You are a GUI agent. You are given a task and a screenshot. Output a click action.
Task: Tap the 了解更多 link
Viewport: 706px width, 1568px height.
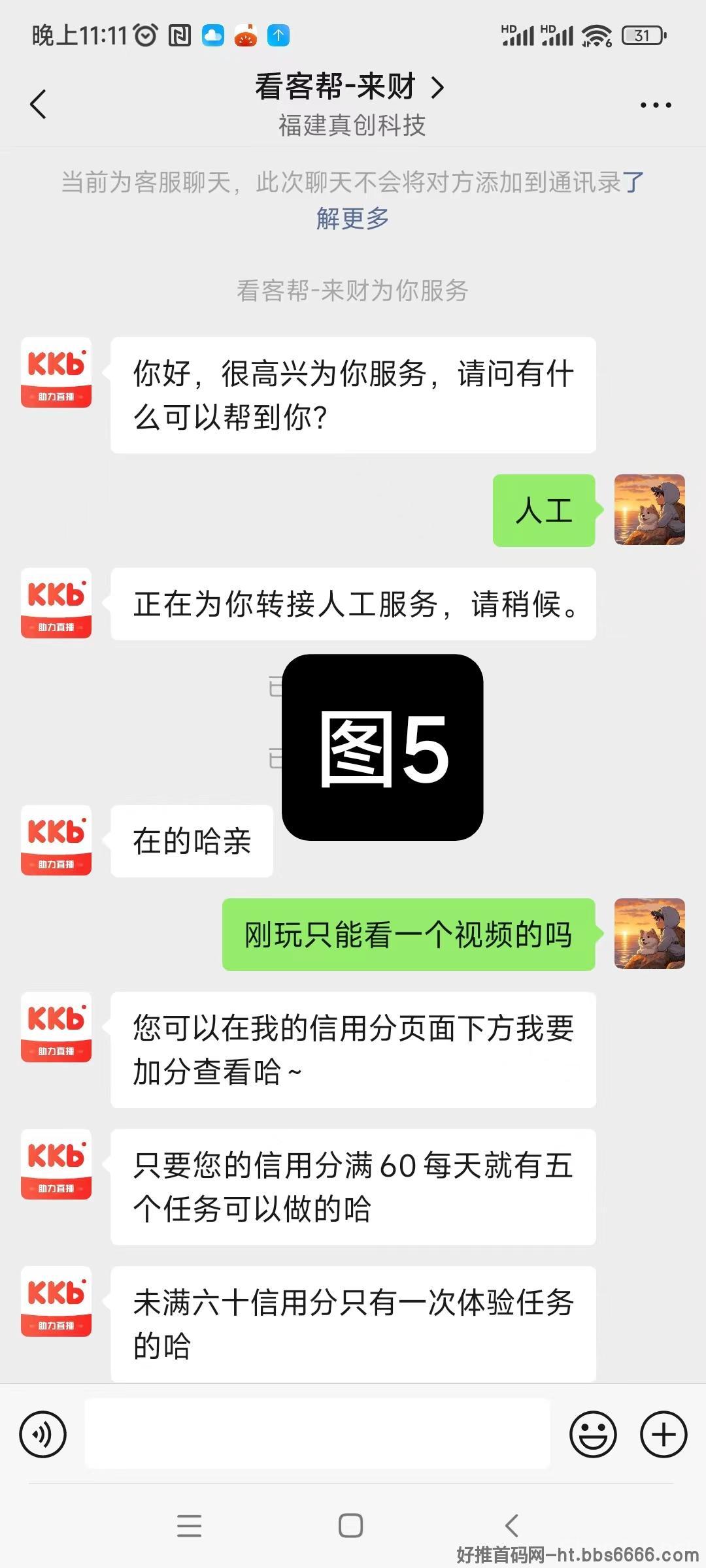(353, 218)
